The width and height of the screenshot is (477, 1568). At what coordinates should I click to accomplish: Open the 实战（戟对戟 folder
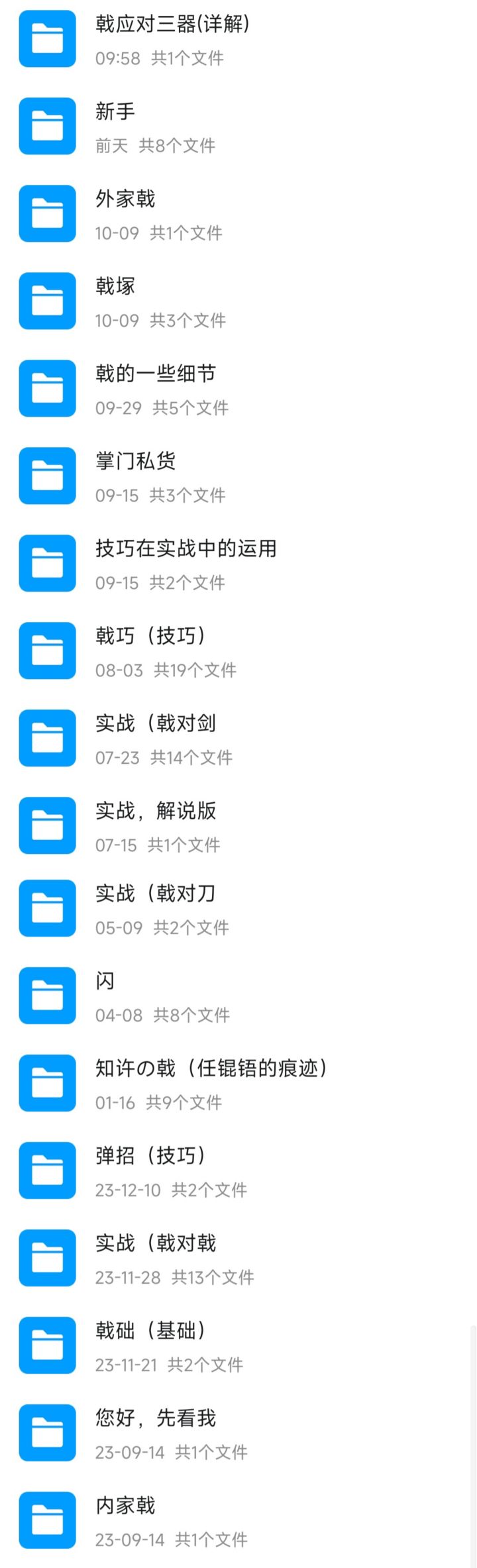tap(174, 1259)
